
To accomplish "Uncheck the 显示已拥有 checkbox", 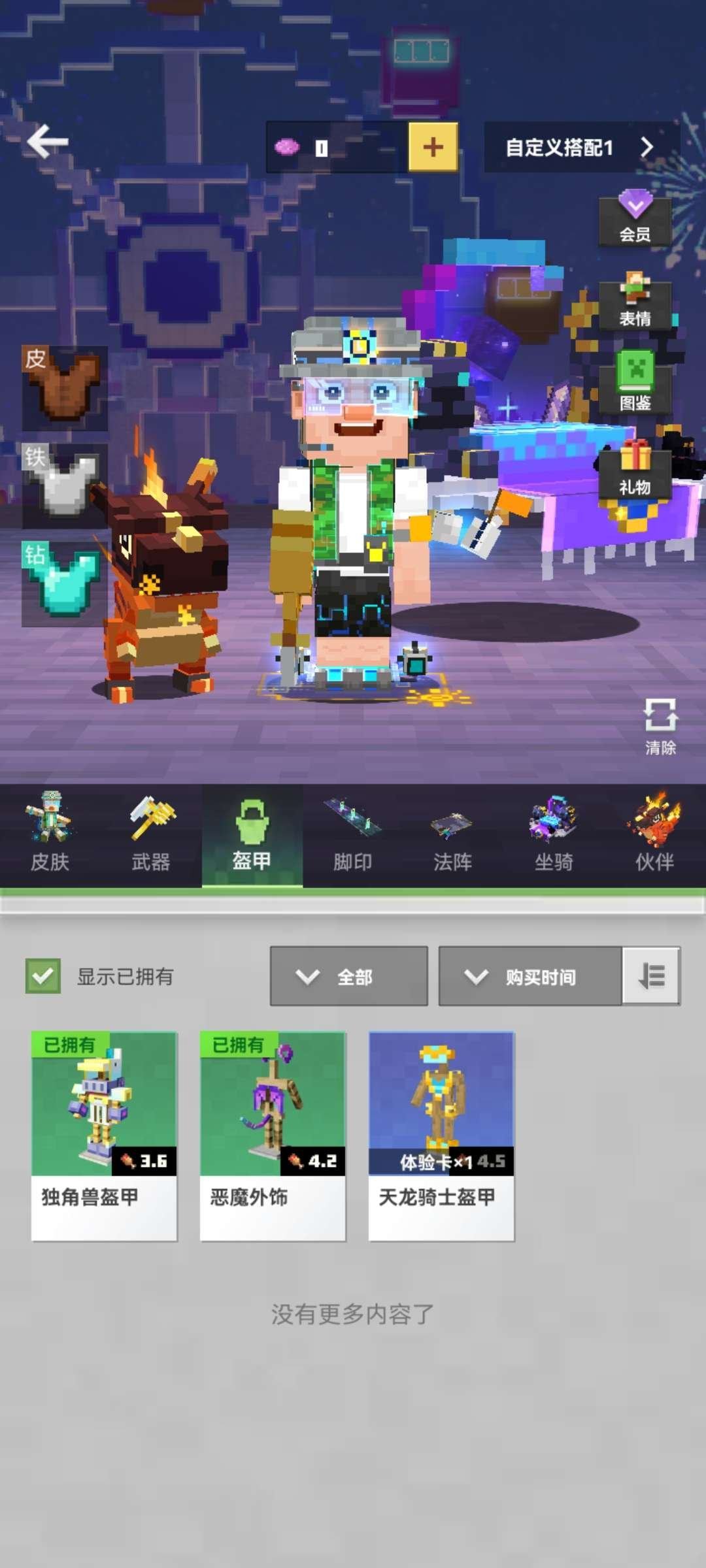I will click(x=42, y=975).
